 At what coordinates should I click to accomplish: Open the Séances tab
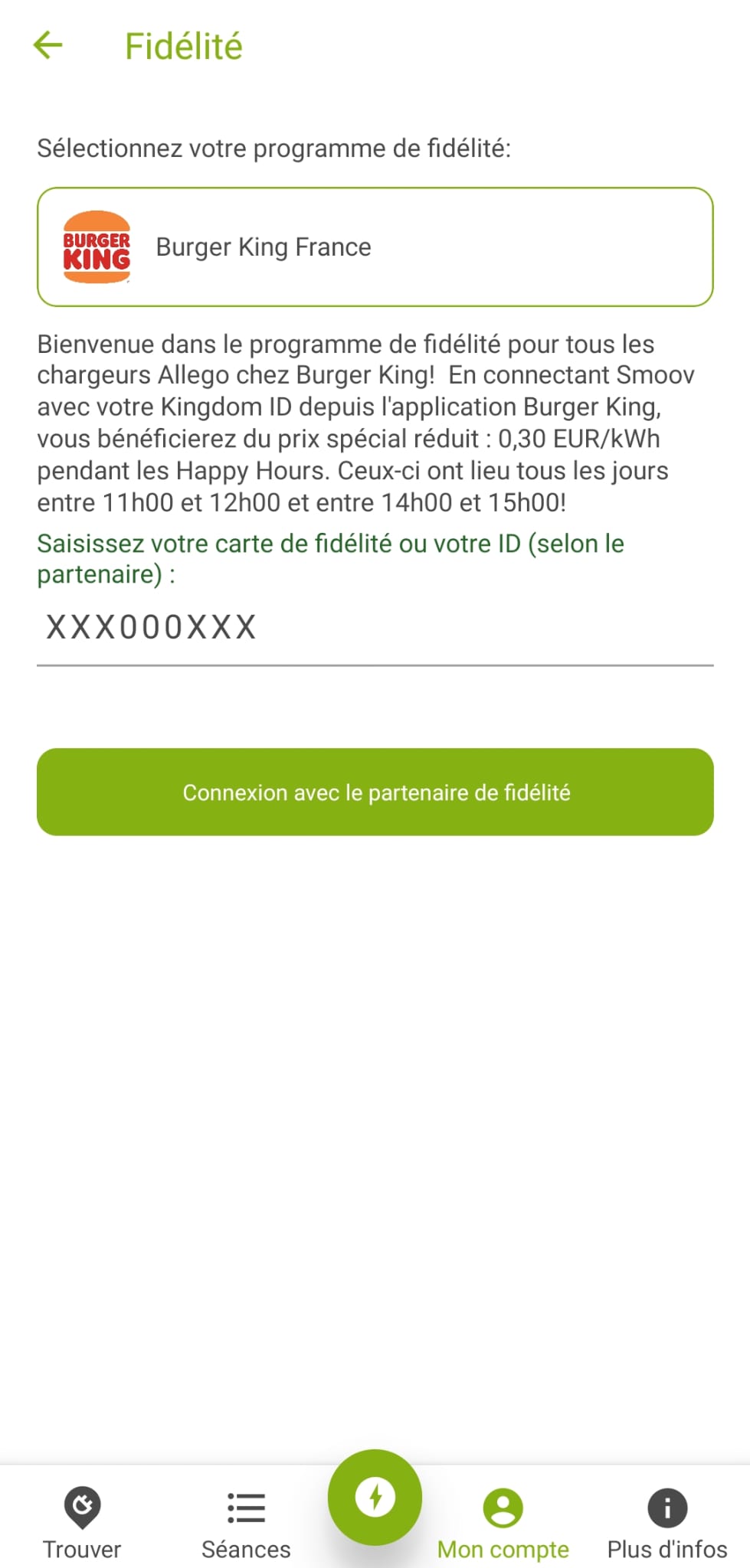[246, 1522]
